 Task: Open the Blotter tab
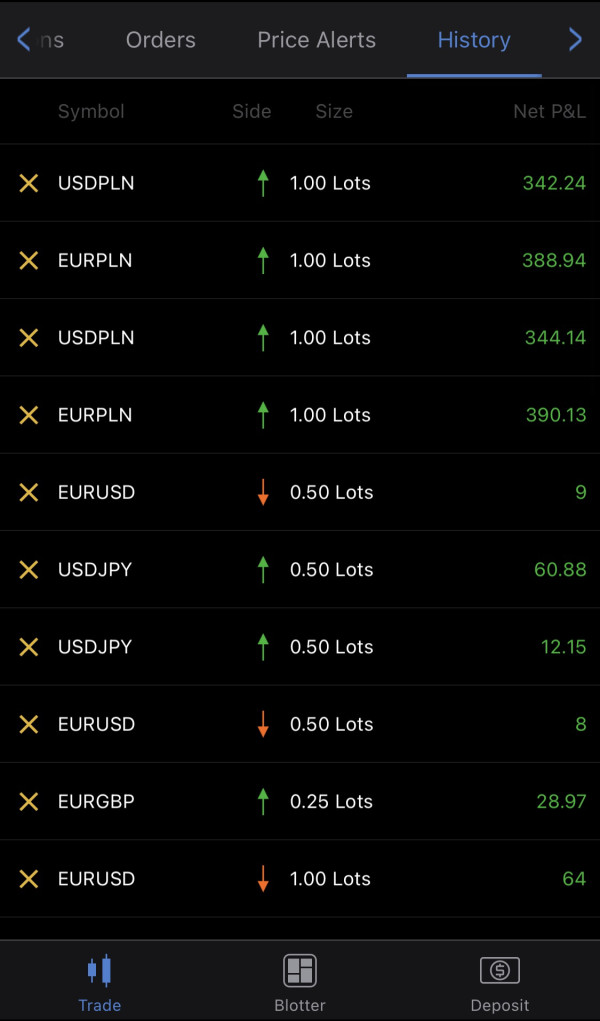point(300,982)
